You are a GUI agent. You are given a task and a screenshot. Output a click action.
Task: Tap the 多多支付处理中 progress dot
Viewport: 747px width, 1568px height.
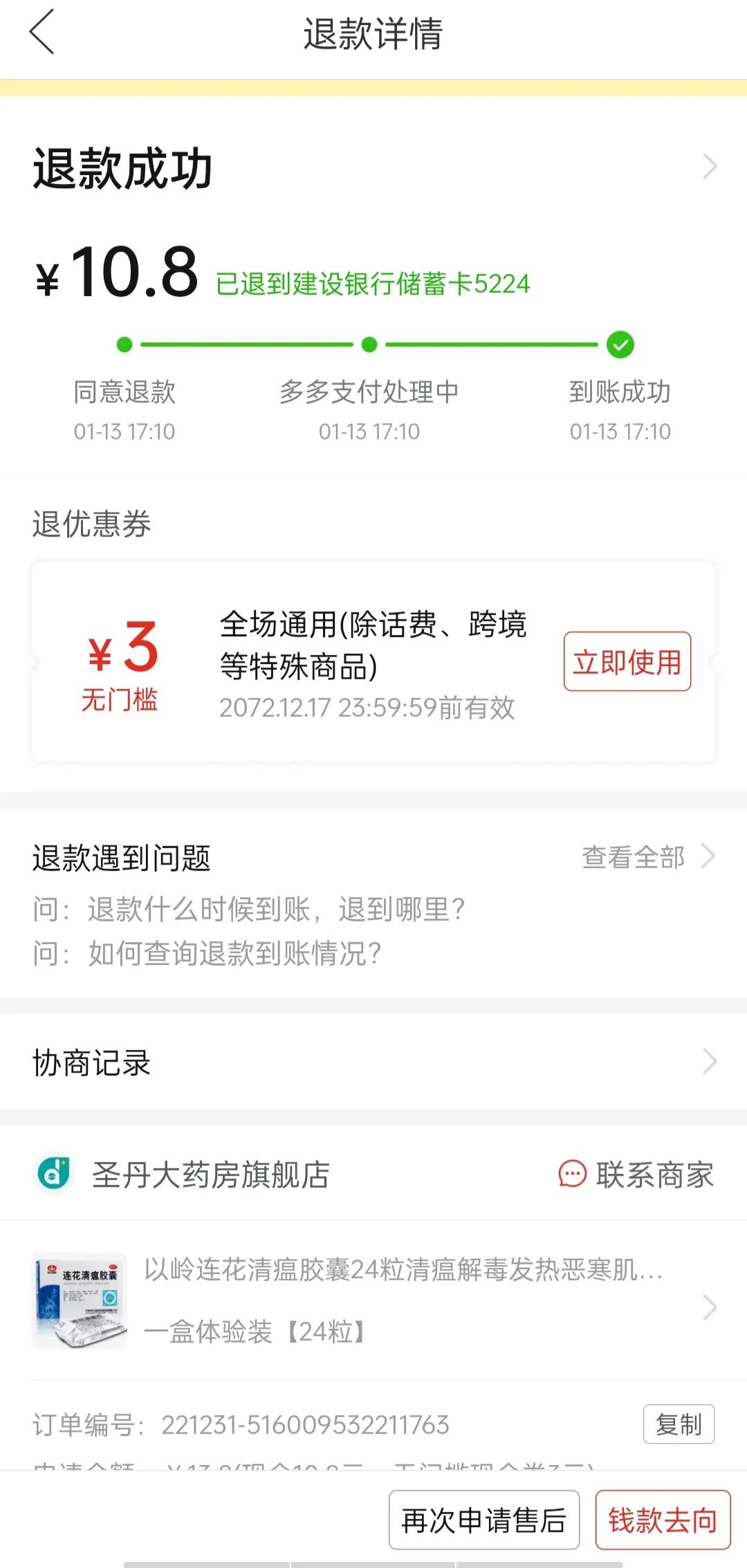[x=370, y=344]
